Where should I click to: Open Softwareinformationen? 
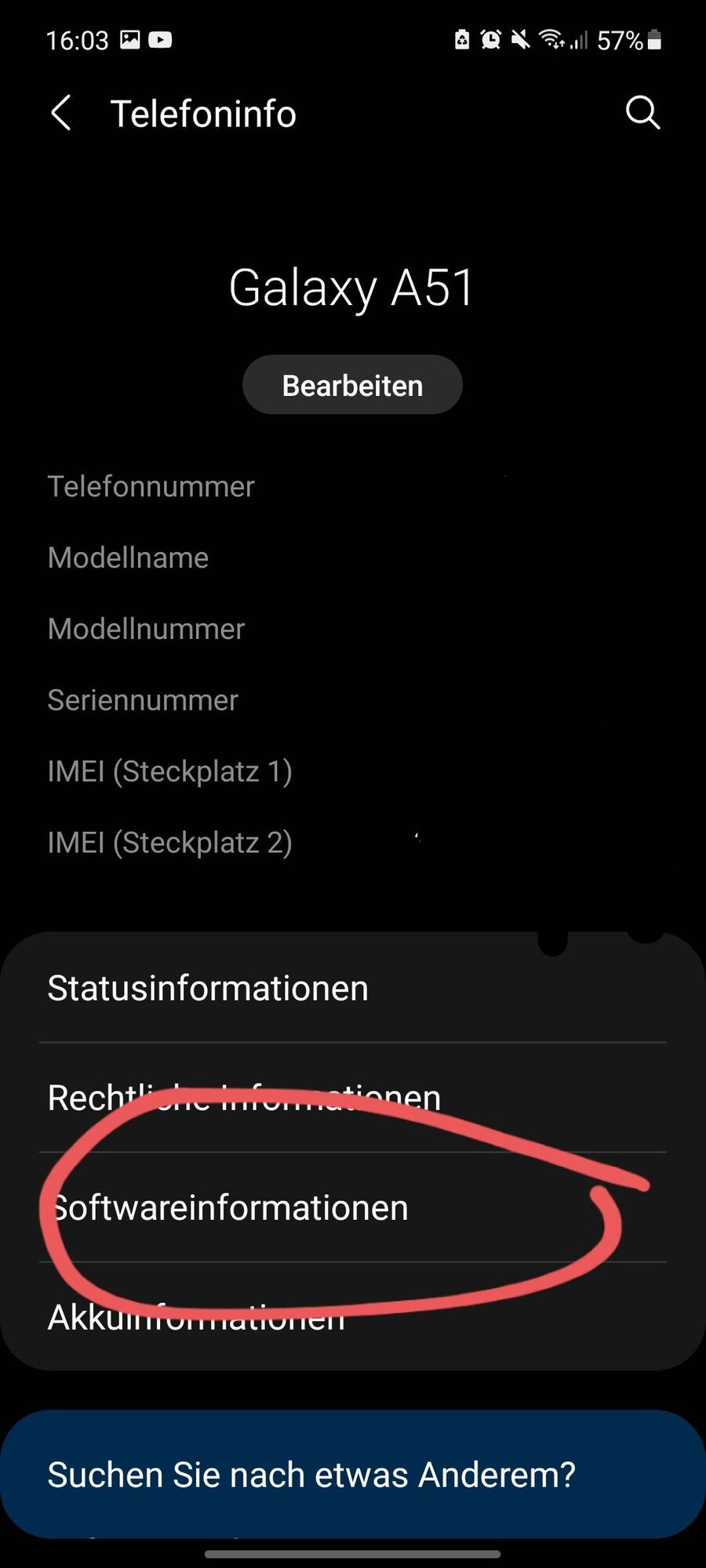point(229,1207)
